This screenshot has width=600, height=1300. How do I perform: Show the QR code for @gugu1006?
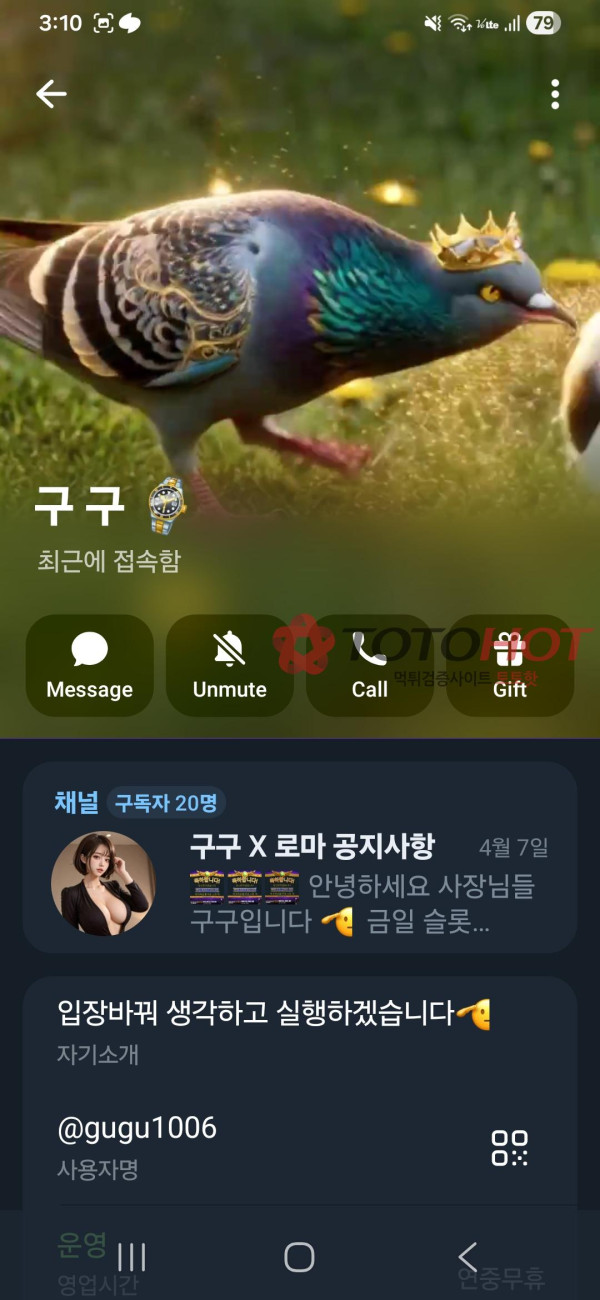coord(510,1148)
